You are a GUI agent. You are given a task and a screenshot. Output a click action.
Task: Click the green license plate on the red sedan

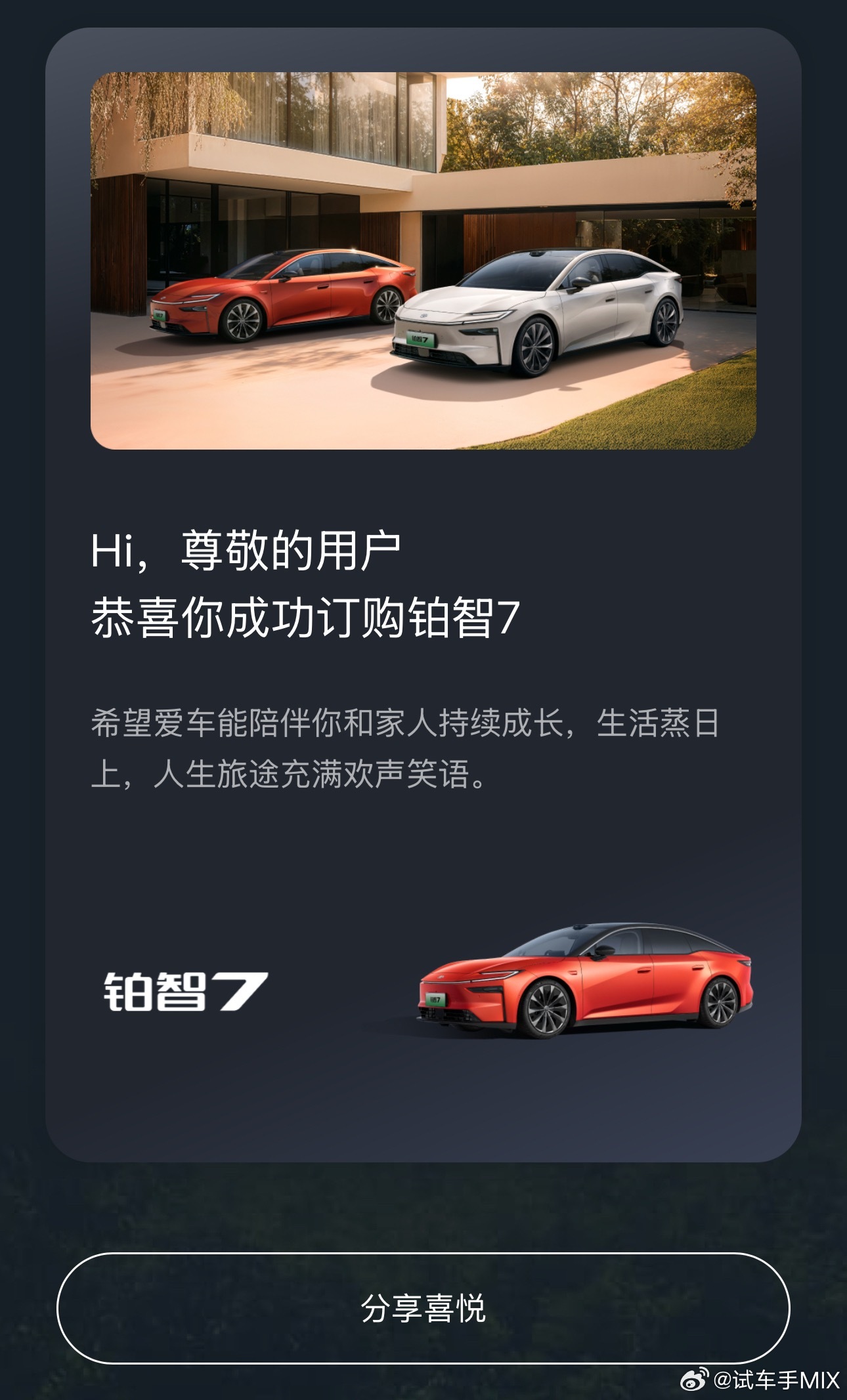click(x=161, y=314)
